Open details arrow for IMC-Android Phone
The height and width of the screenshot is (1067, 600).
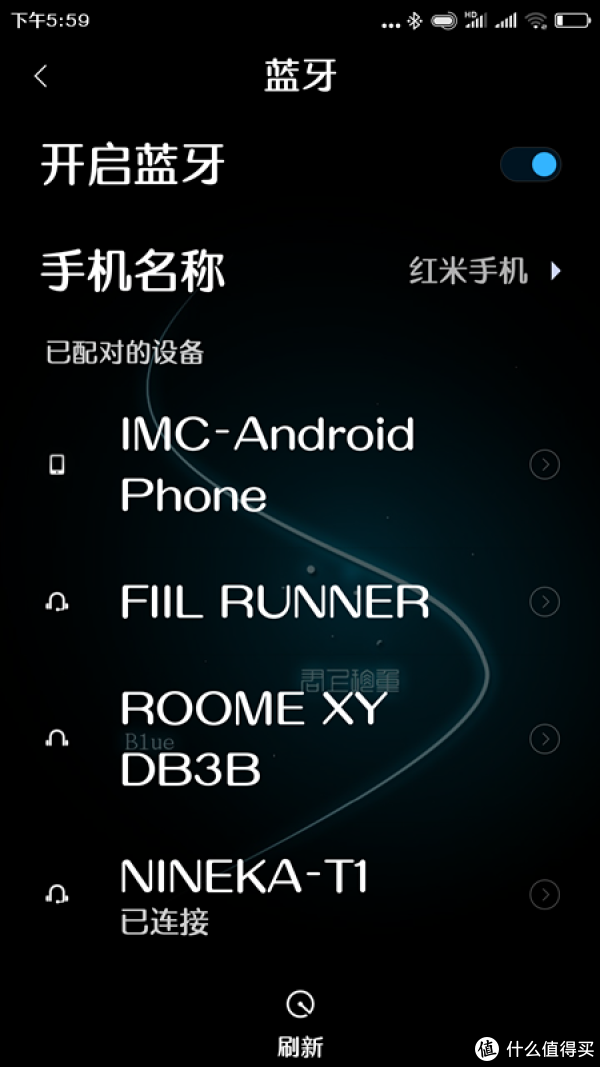click(544, 465)
